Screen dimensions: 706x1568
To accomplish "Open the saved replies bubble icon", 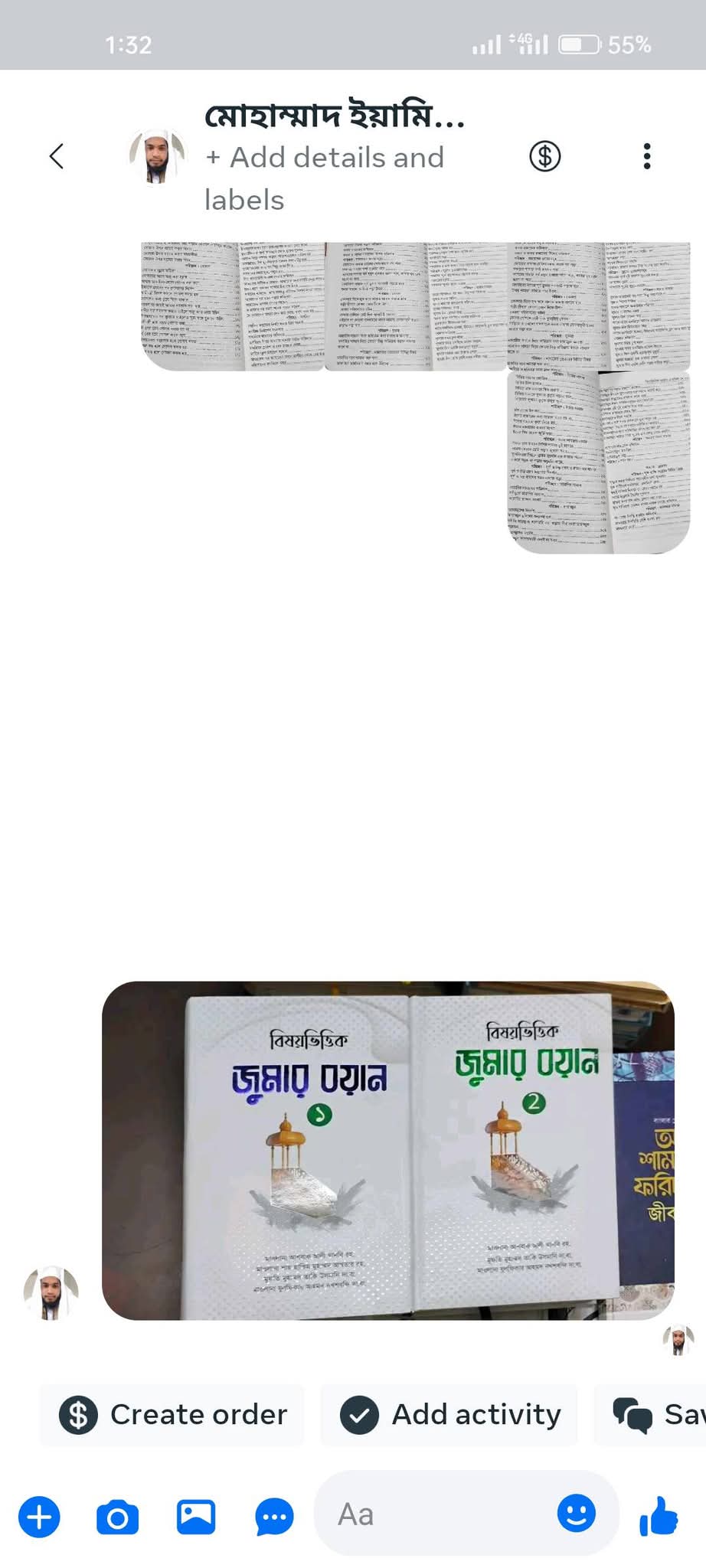I will 274,1516.
